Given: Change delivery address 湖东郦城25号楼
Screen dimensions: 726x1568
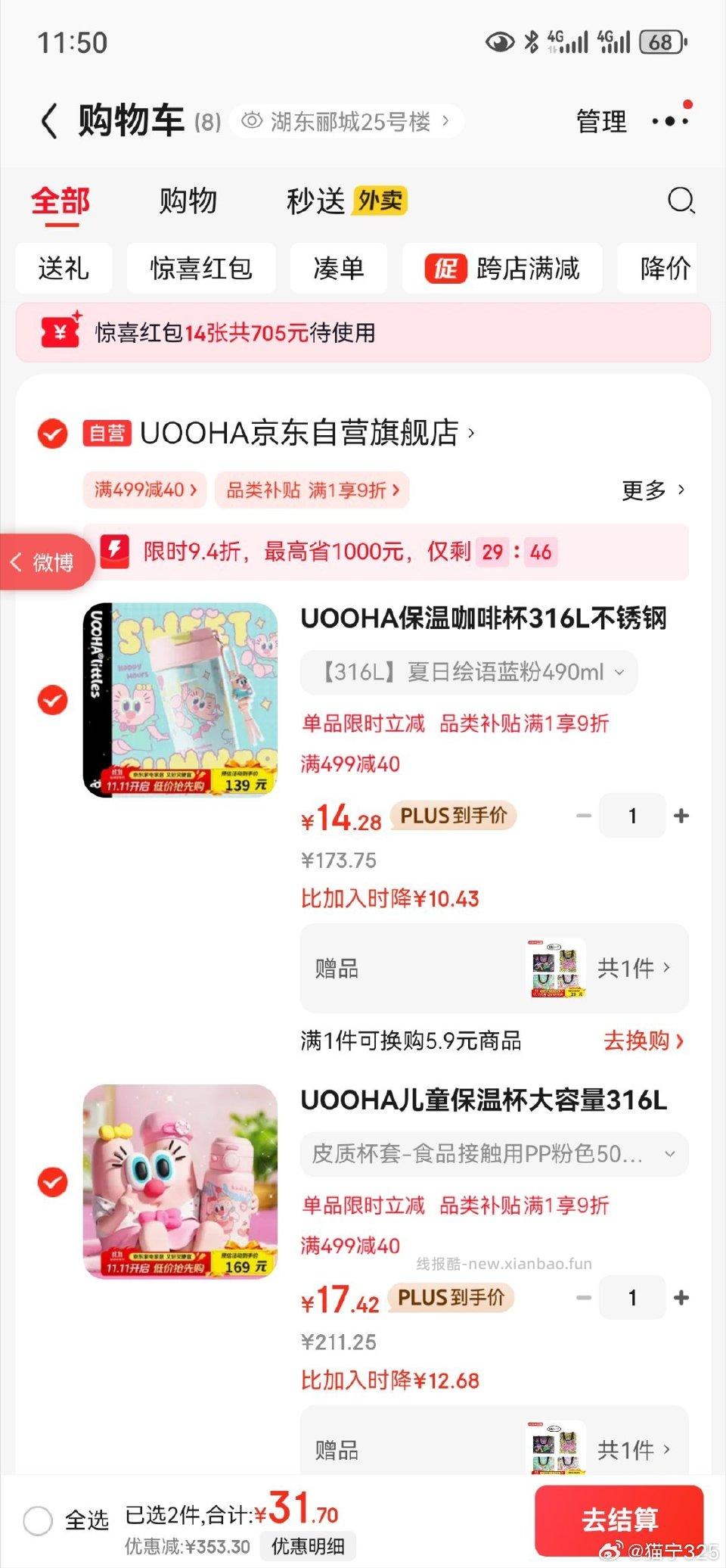Looking at the screenshot, I should coord(346,121).
